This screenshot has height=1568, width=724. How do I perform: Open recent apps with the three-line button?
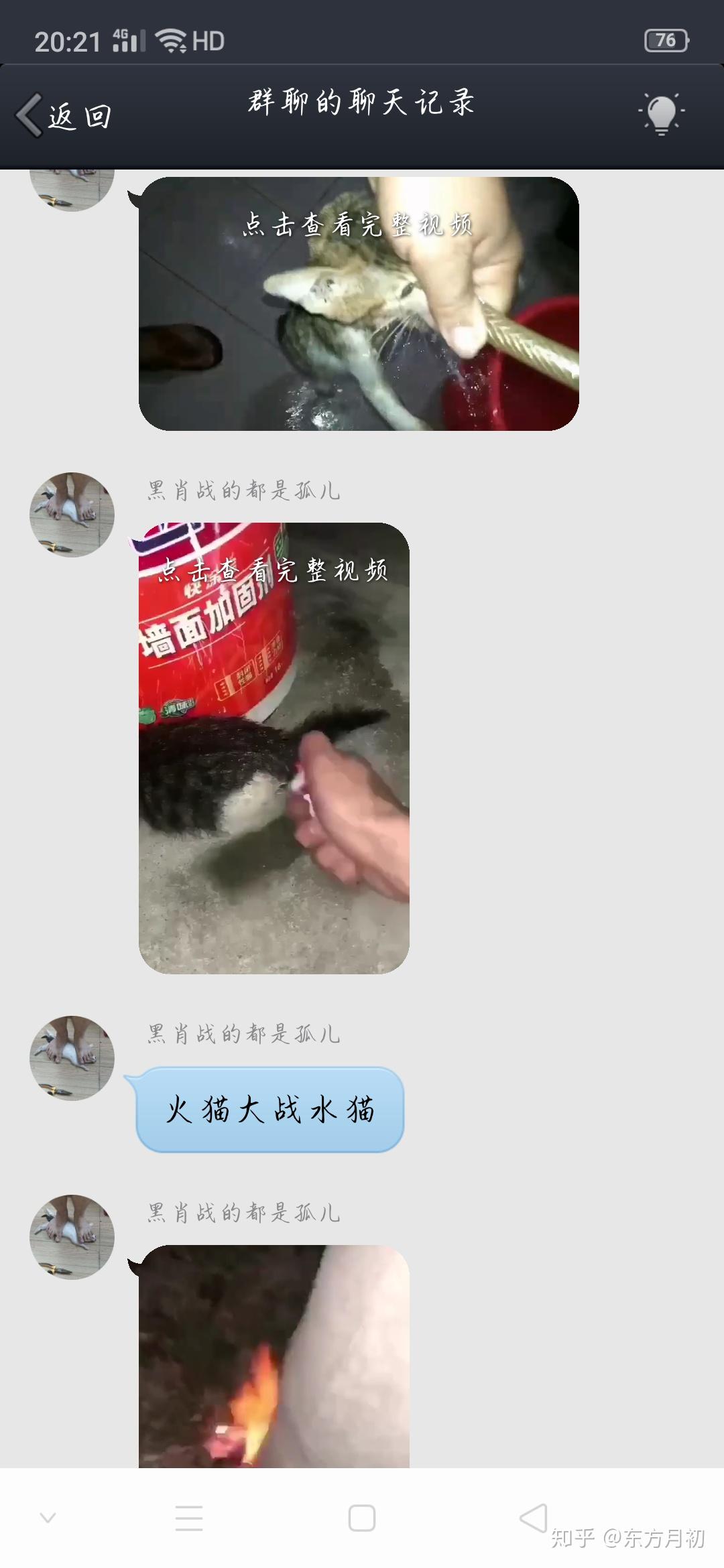pos(189,1518)
